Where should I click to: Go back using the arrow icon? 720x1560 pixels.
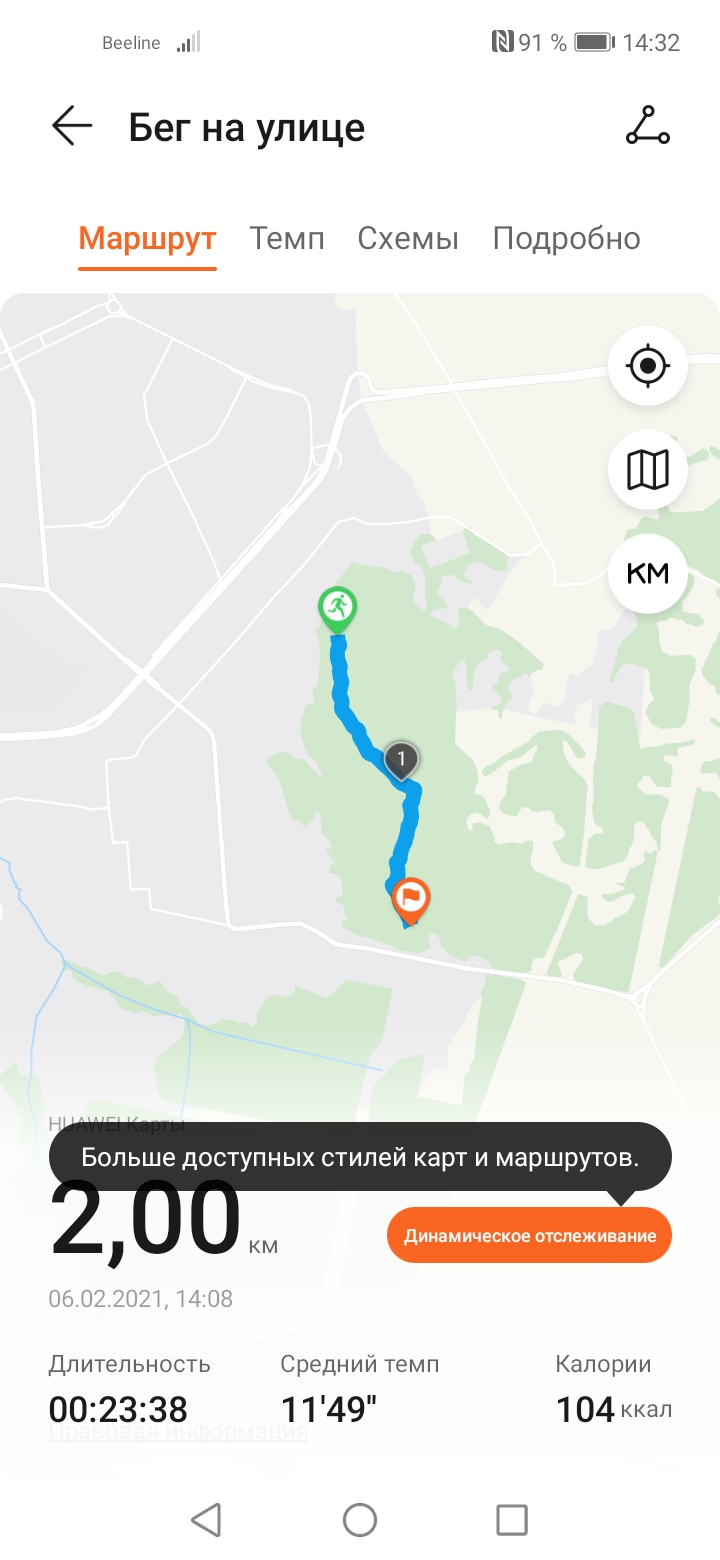pos(72,127)
